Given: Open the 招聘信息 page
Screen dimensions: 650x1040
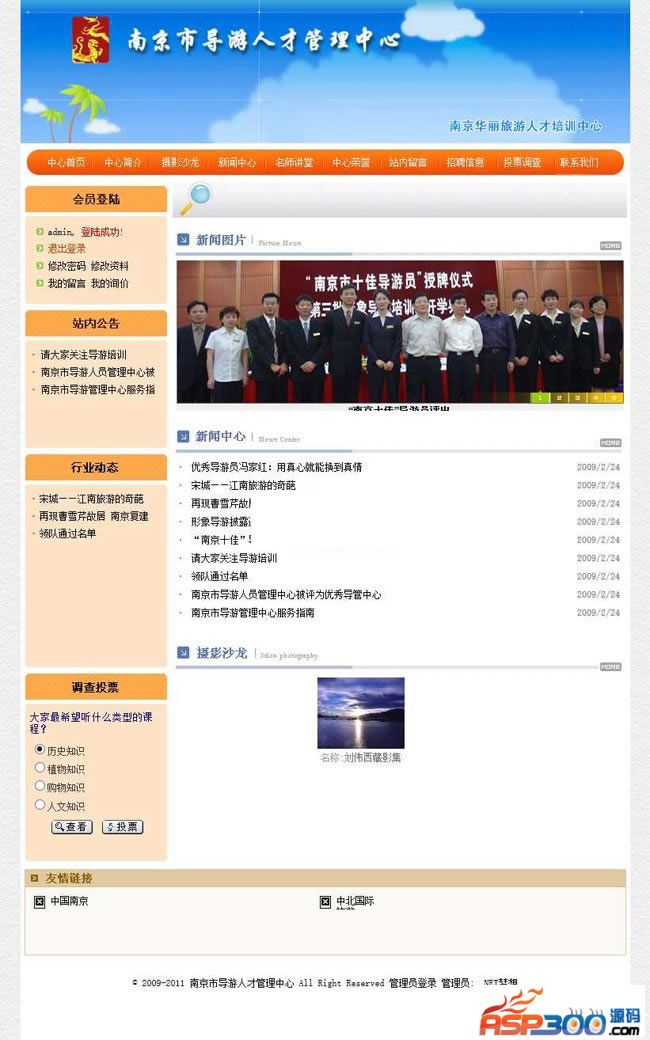Looking at the screenshot, I should 465,162.
